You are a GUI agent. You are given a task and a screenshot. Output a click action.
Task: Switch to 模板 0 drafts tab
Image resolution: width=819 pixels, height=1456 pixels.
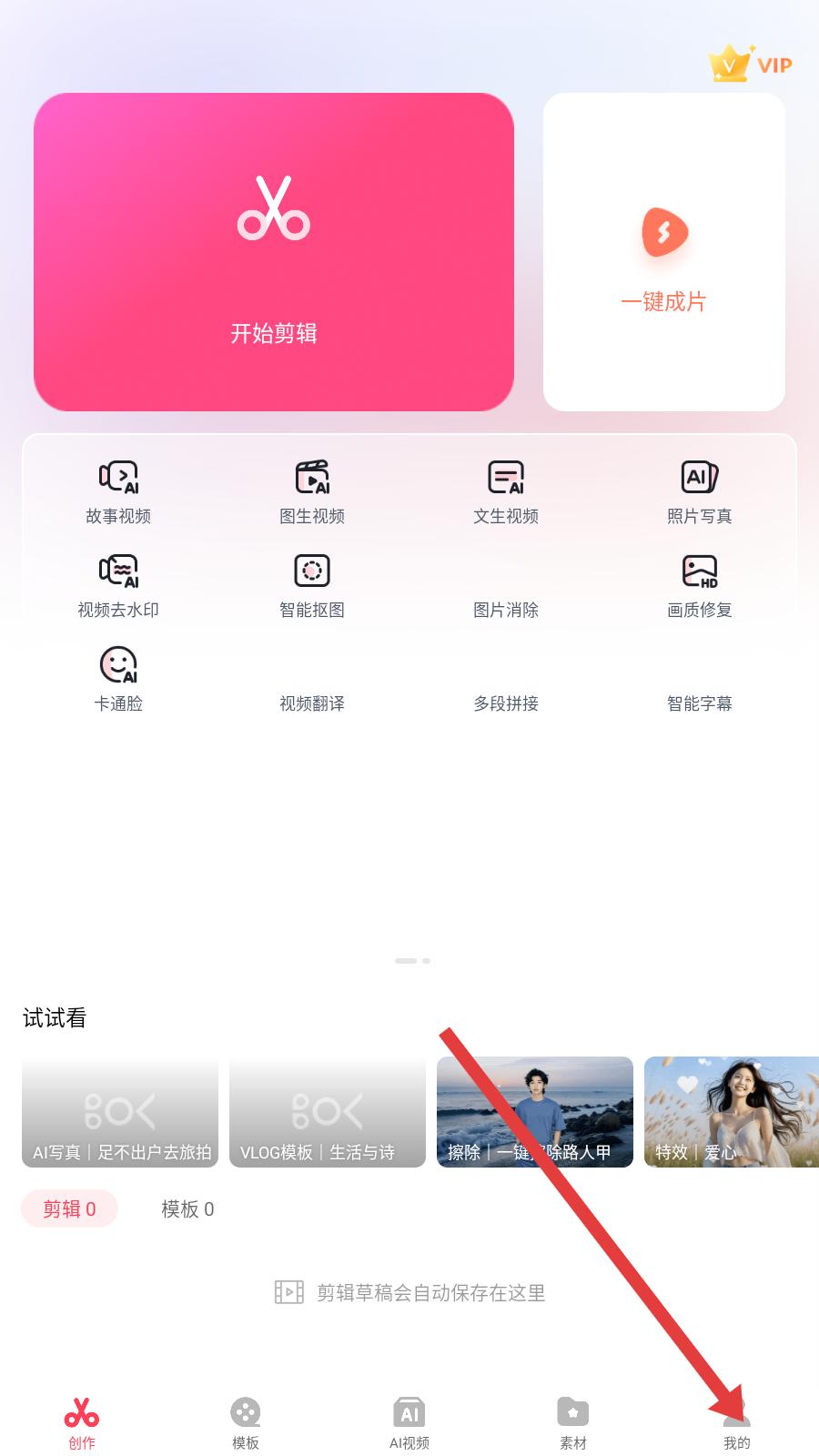187,1208
